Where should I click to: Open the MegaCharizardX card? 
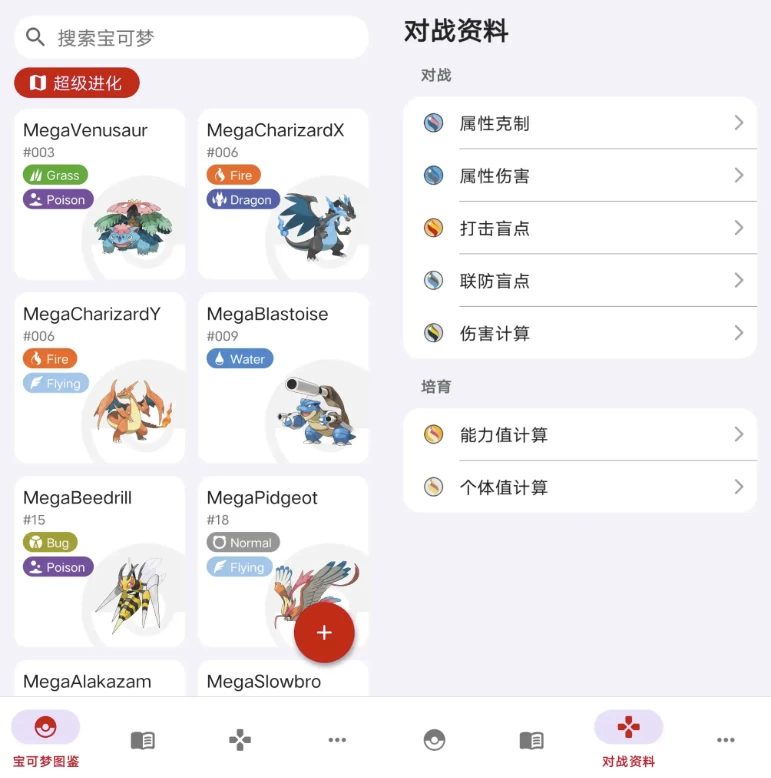pyautogui.click(x=283, y=195)
